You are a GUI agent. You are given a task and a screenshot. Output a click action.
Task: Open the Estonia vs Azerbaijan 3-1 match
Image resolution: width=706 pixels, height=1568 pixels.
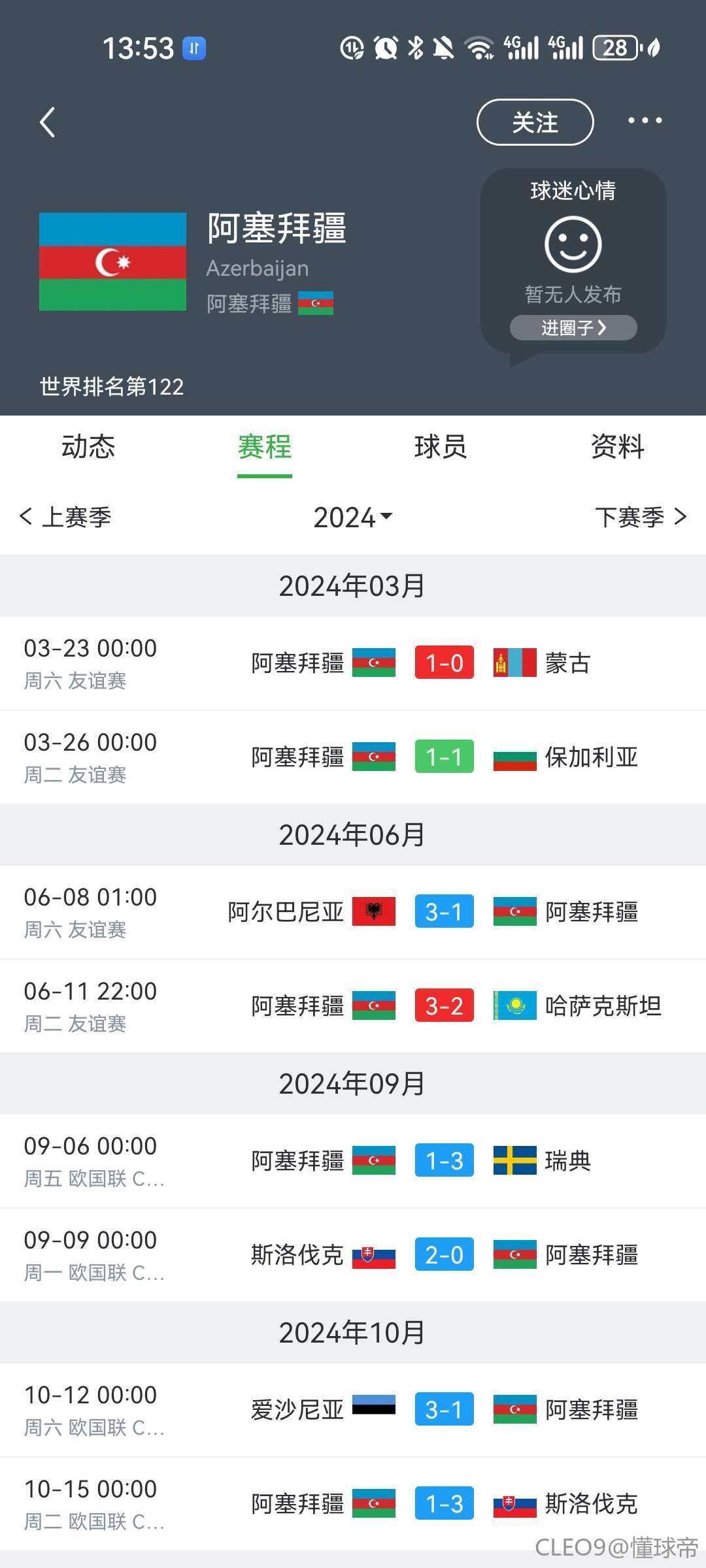[x=353, y=1410]
